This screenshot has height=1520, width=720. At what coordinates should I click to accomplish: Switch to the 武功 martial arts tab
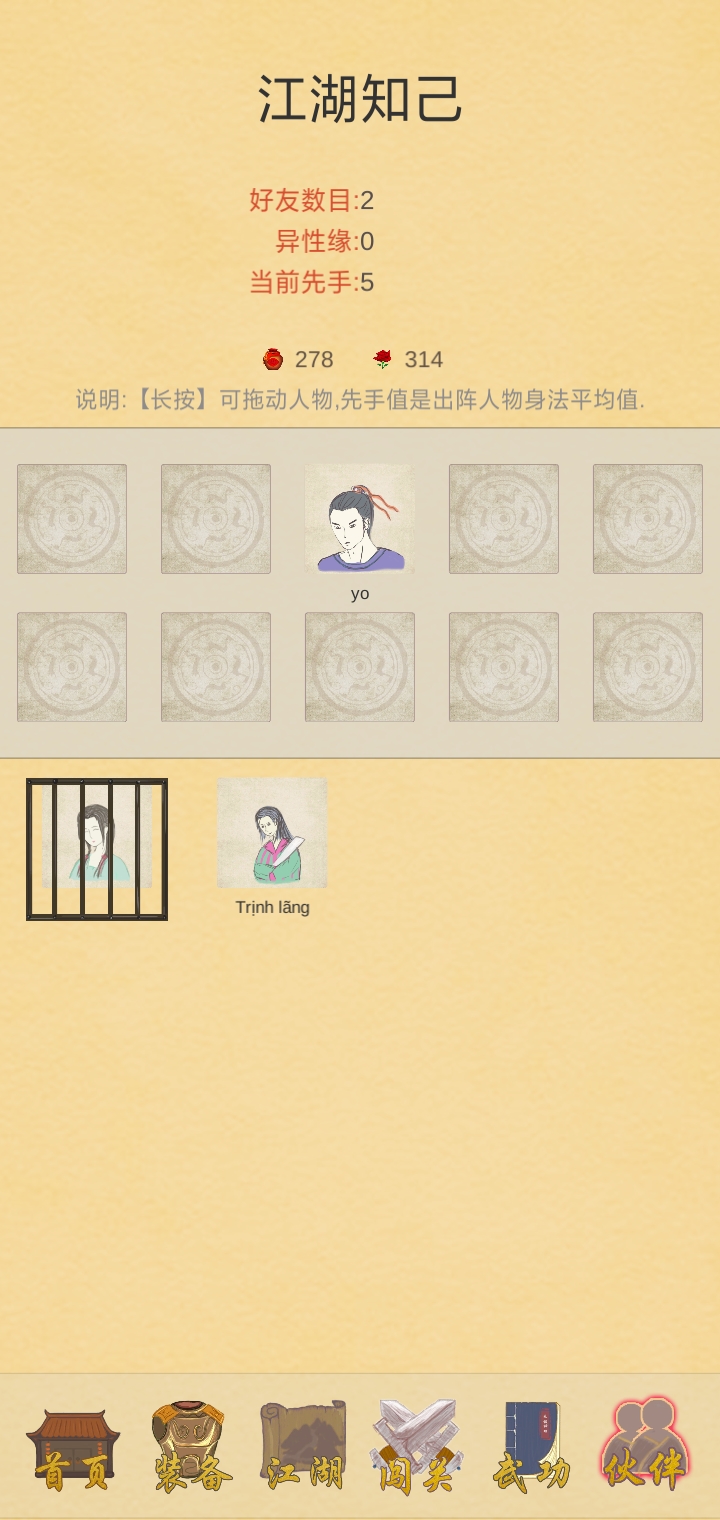tap(531, 1448)
